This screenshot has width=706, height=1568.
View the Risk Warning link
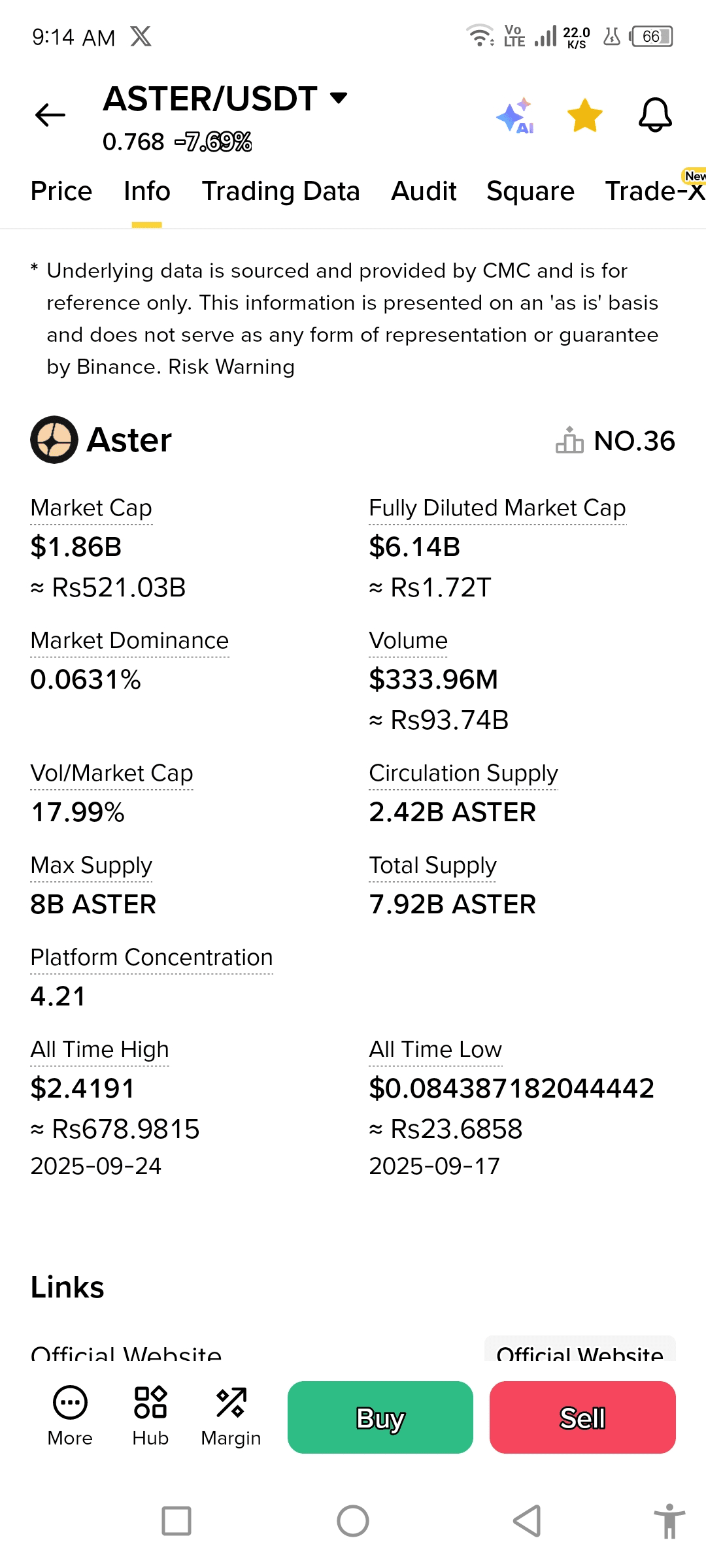pos(231,367)
